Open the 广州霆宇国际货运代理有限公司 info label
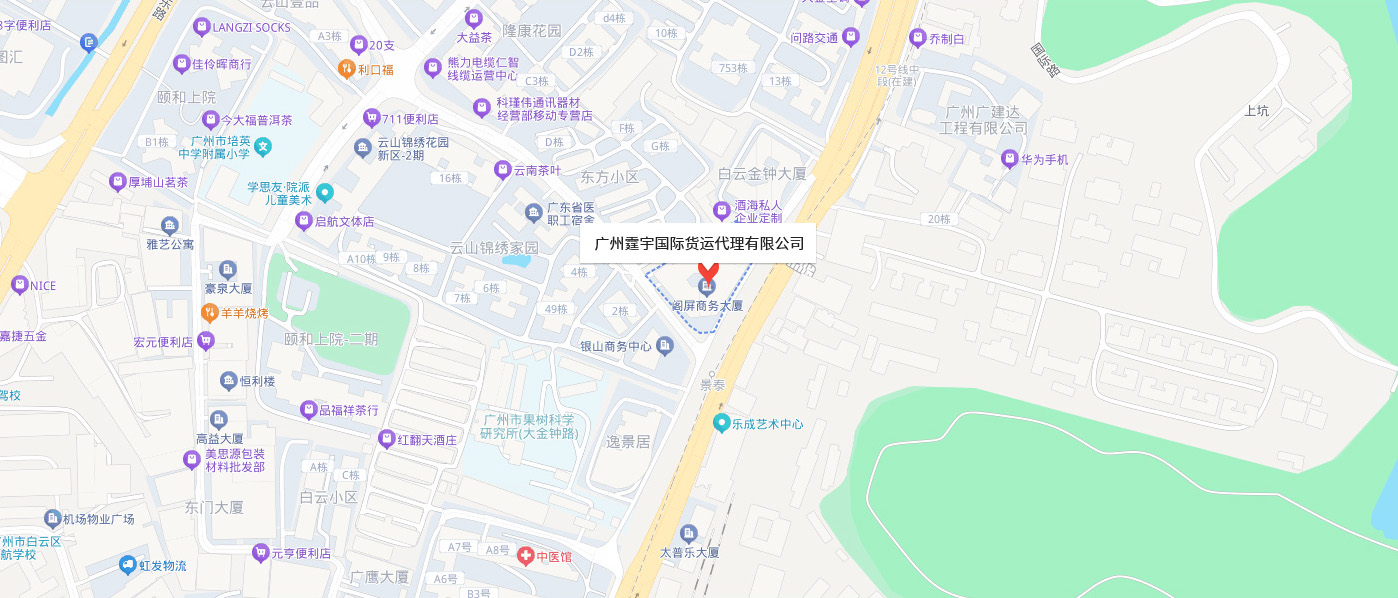The width and height of the screenshot is (1398, 598). pyautogui.click(x=699, y=243)
